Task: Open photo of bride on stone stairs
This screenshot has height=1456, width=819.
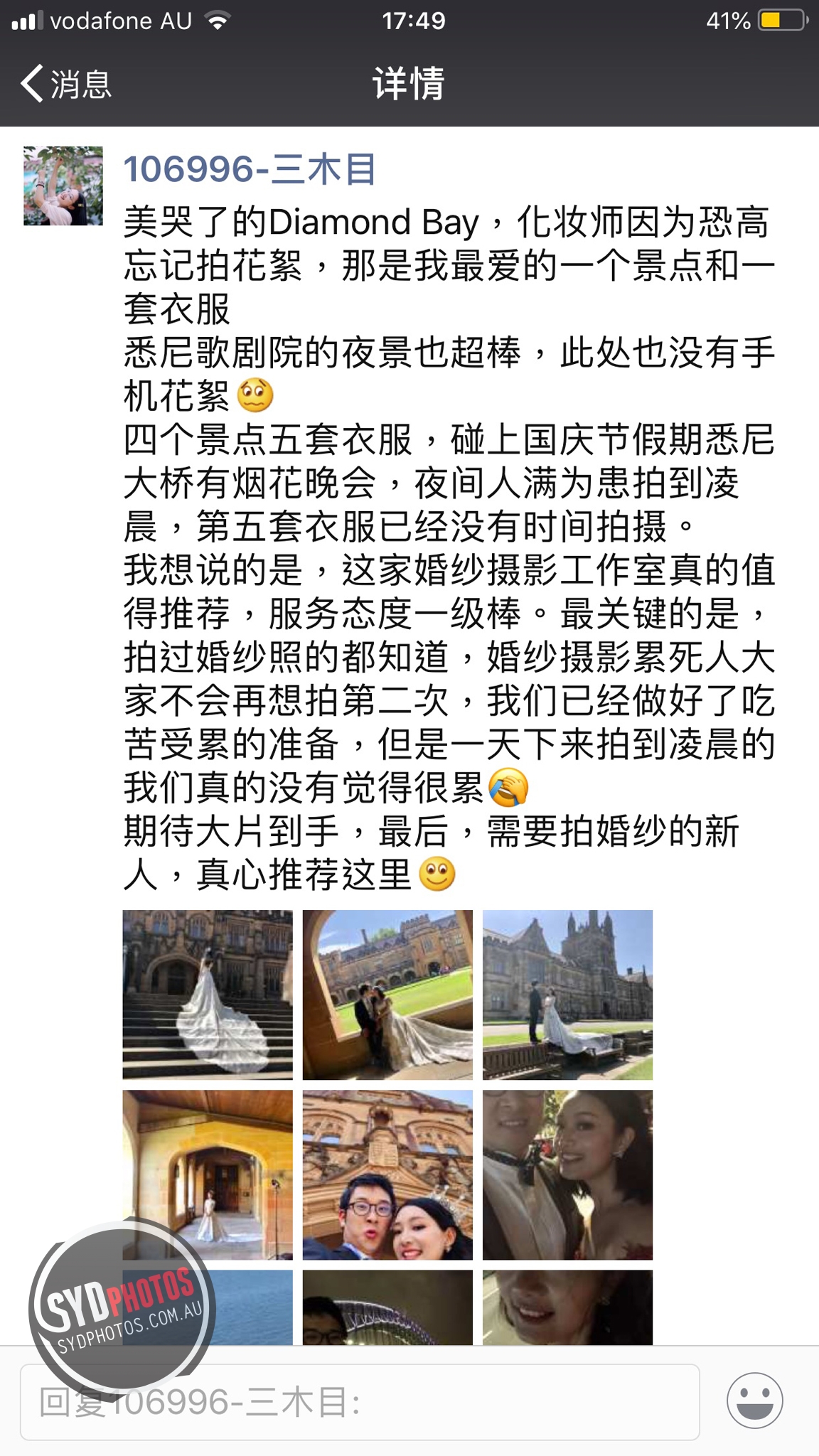Action: pyautogui.click(x=208, y=995)
